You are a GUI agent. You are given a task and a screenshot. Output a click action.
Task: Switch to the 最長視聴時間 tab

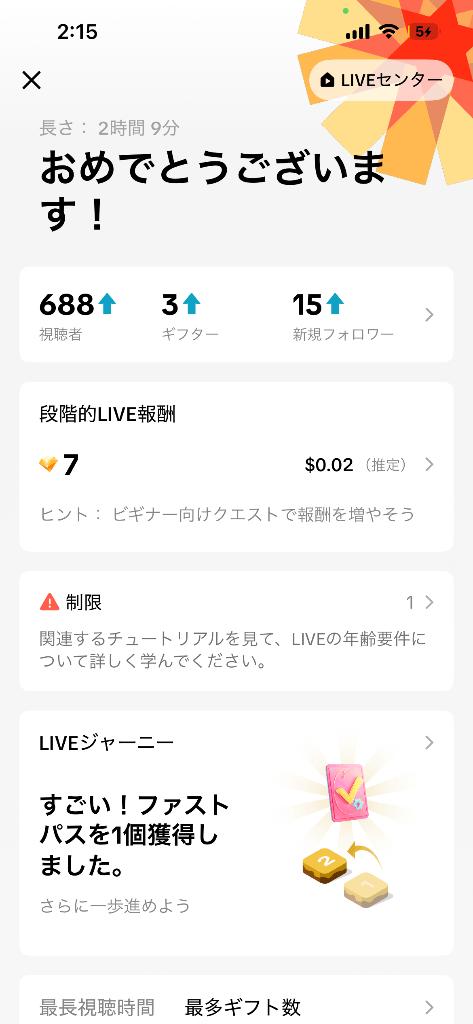[97, 1007]
